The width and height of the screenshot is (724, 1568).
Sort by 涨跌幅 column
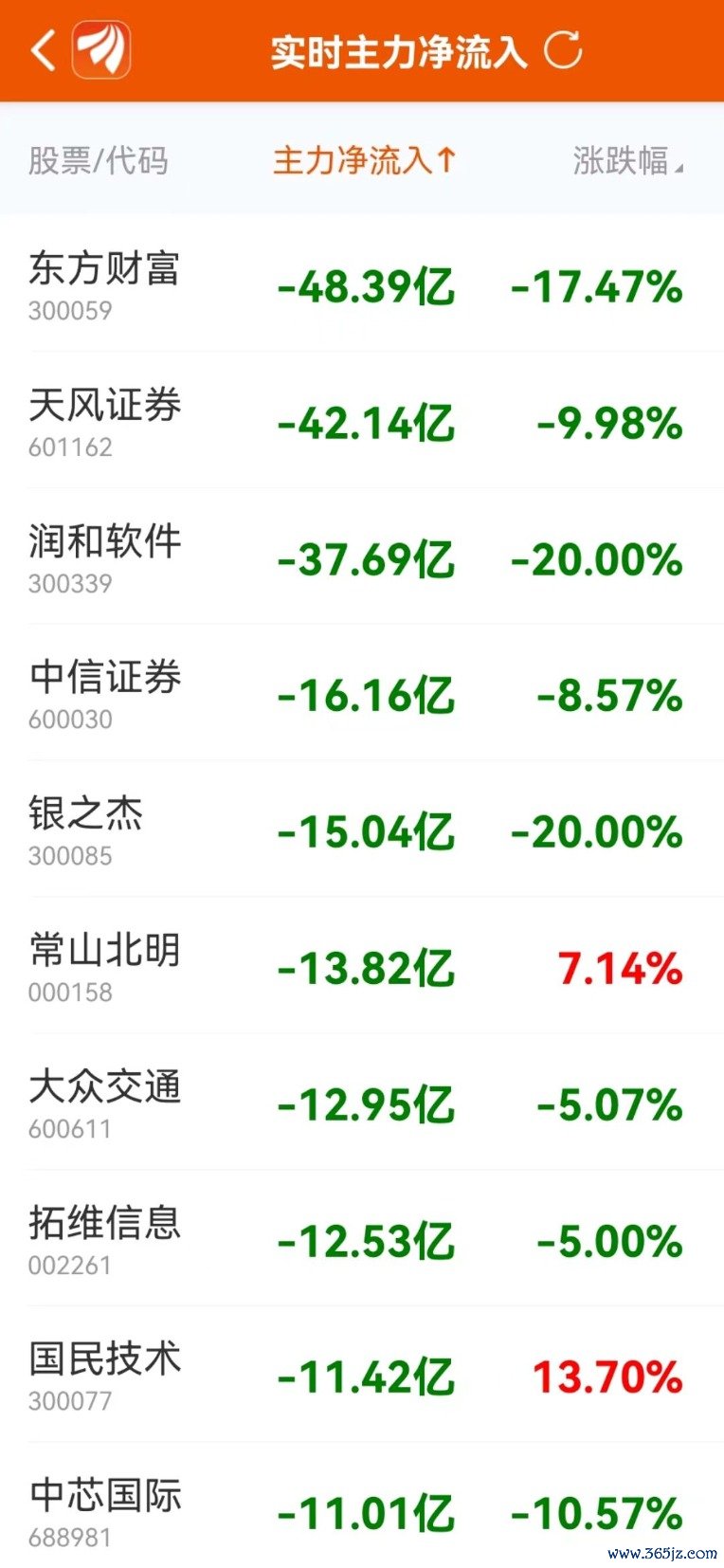tap(627, 160)
